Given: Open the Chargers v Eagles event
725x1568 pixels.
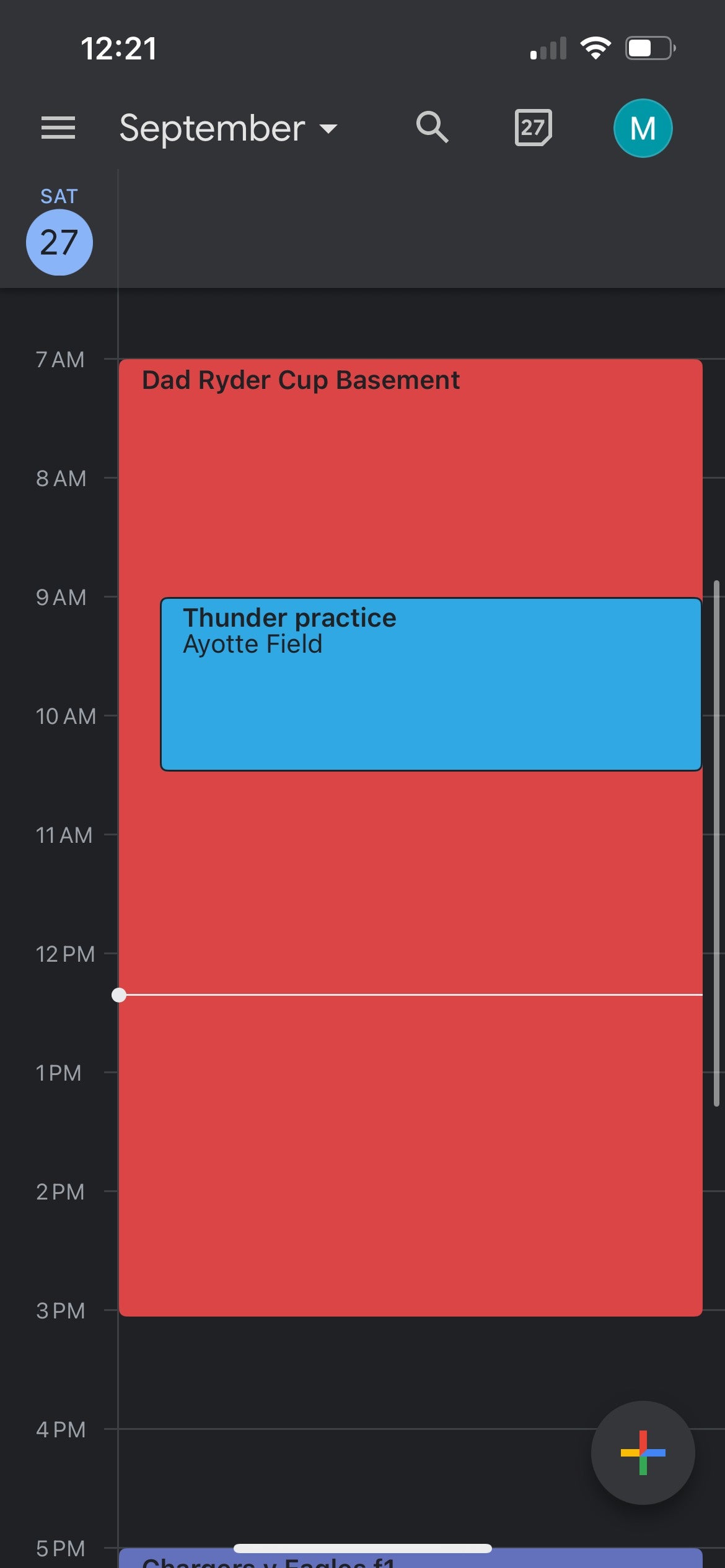Looking at the screenshot, I should [x=409, y=1561].
